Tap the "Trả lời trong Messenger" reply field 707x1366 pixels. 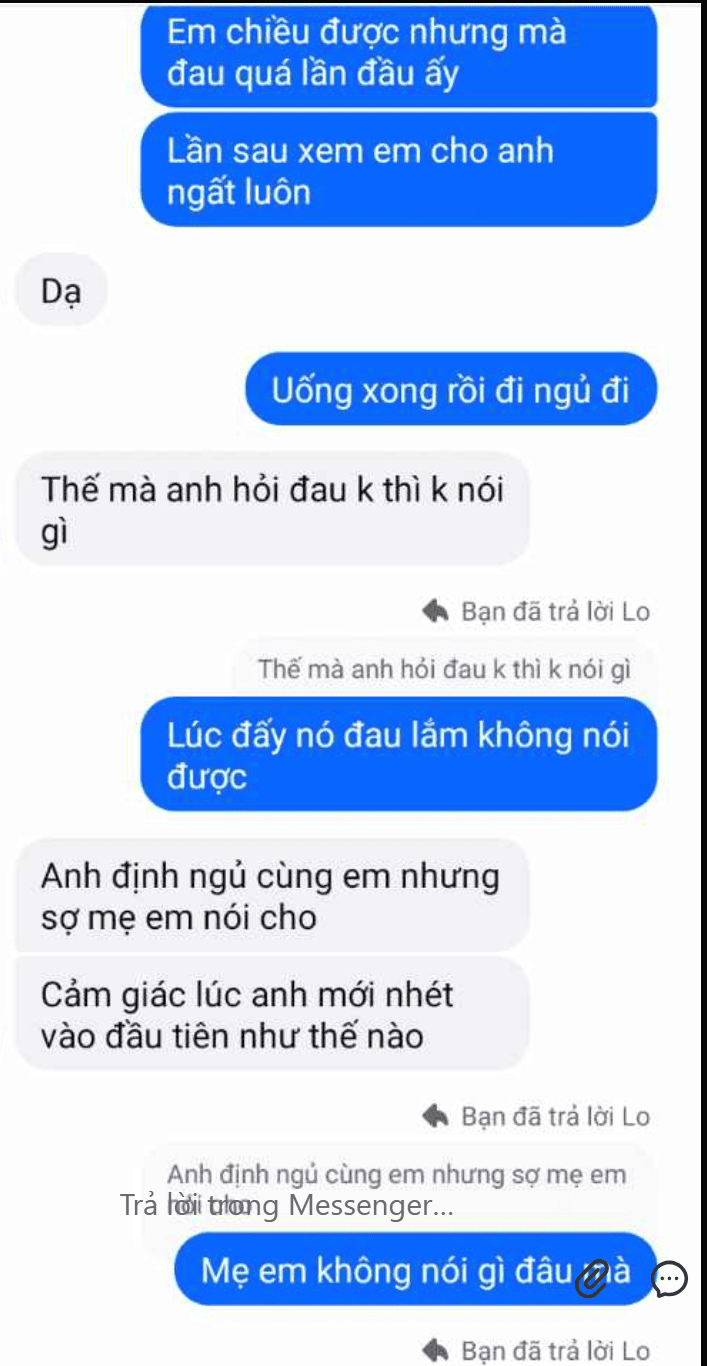click(288, 1206)
